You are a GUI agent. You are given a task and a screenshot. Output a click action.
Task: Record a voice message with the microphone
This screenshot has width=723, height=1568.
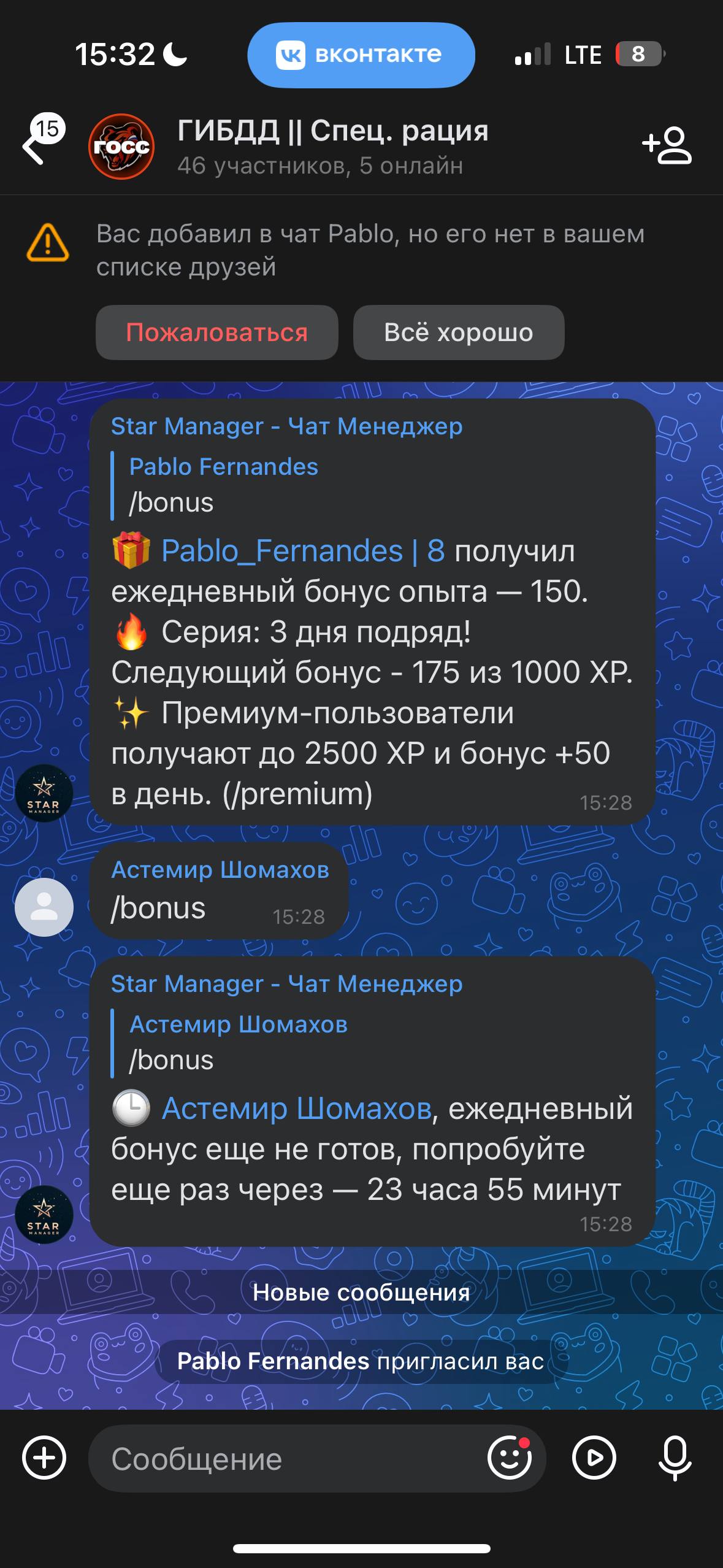(x=675, y=1458)
